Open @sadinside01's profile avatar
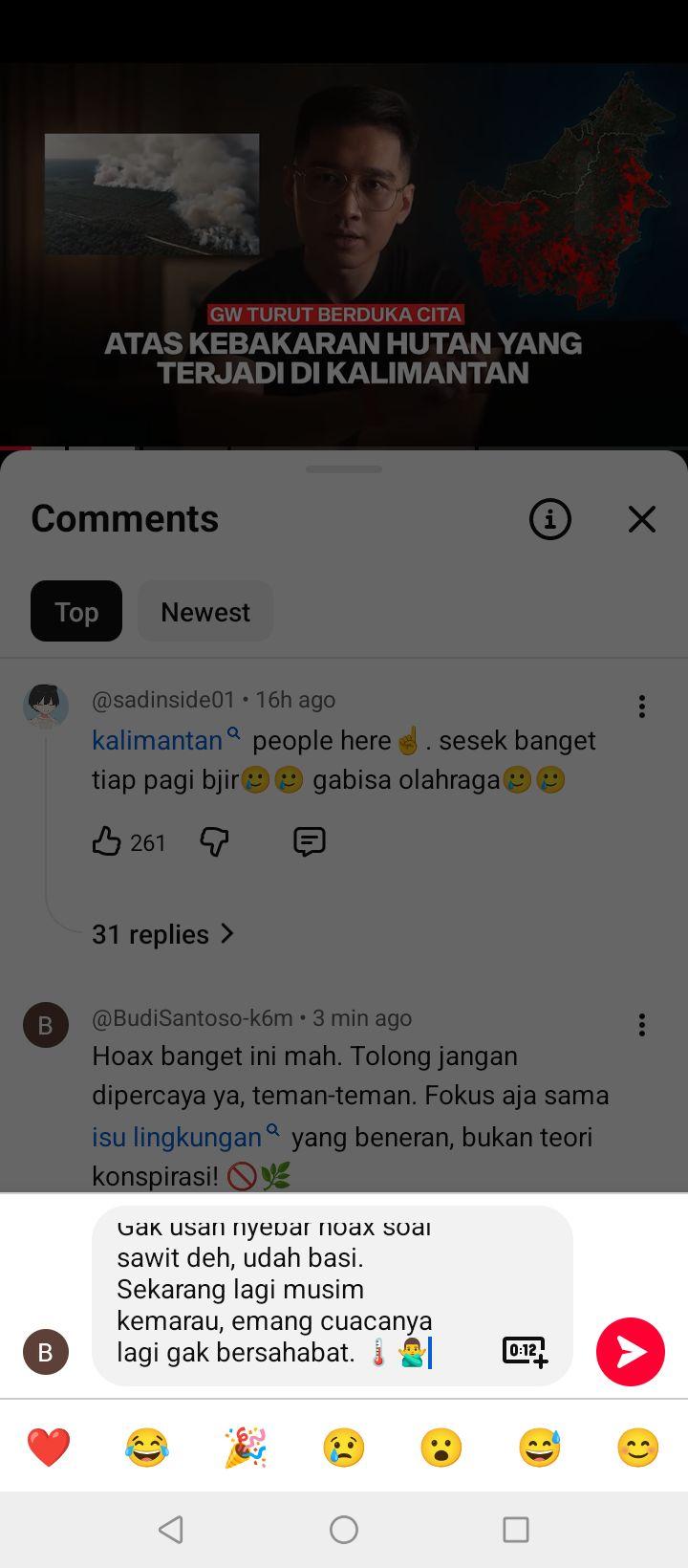 click(x=46, y=707)
